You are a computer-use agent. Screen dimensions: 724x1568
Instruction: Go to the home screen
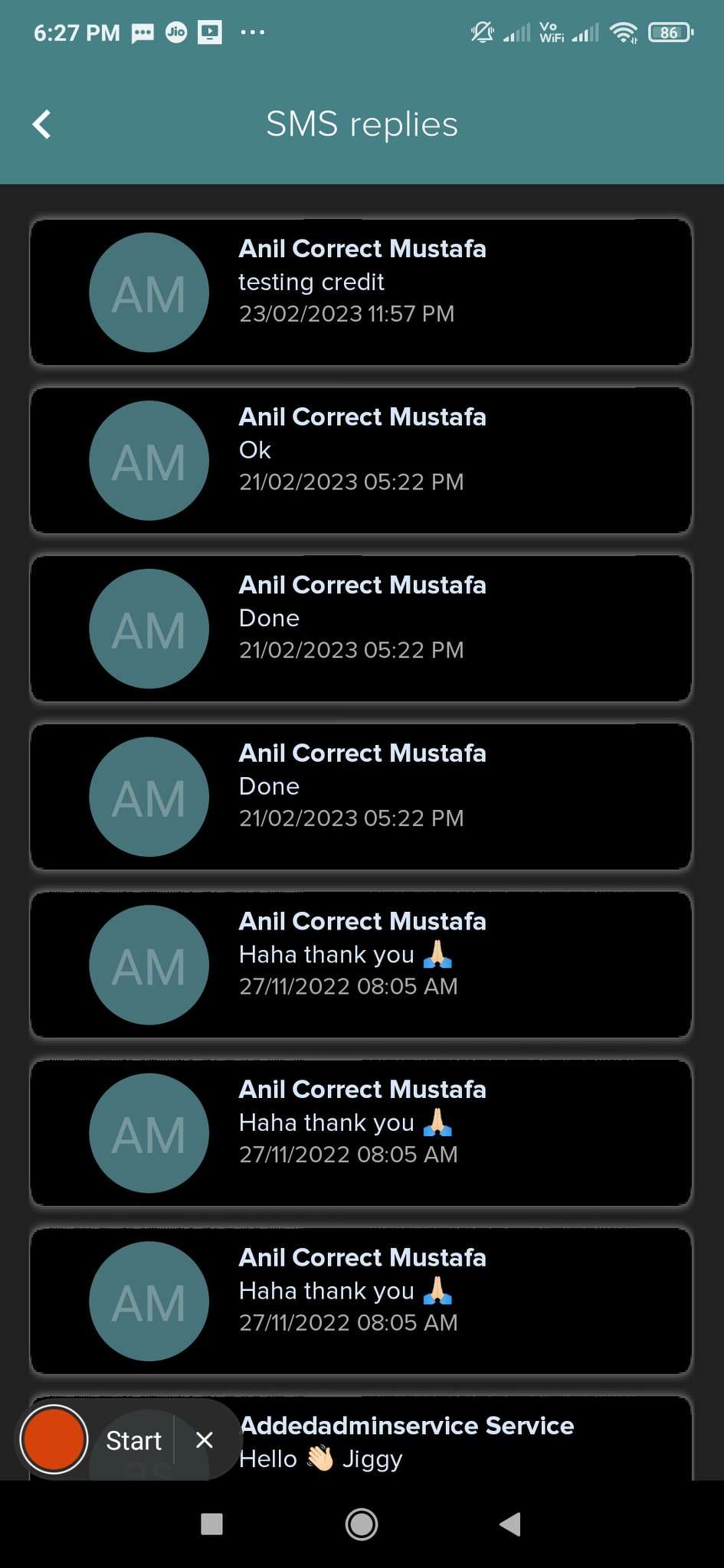pyautogui.click(x=362, y=1524)
